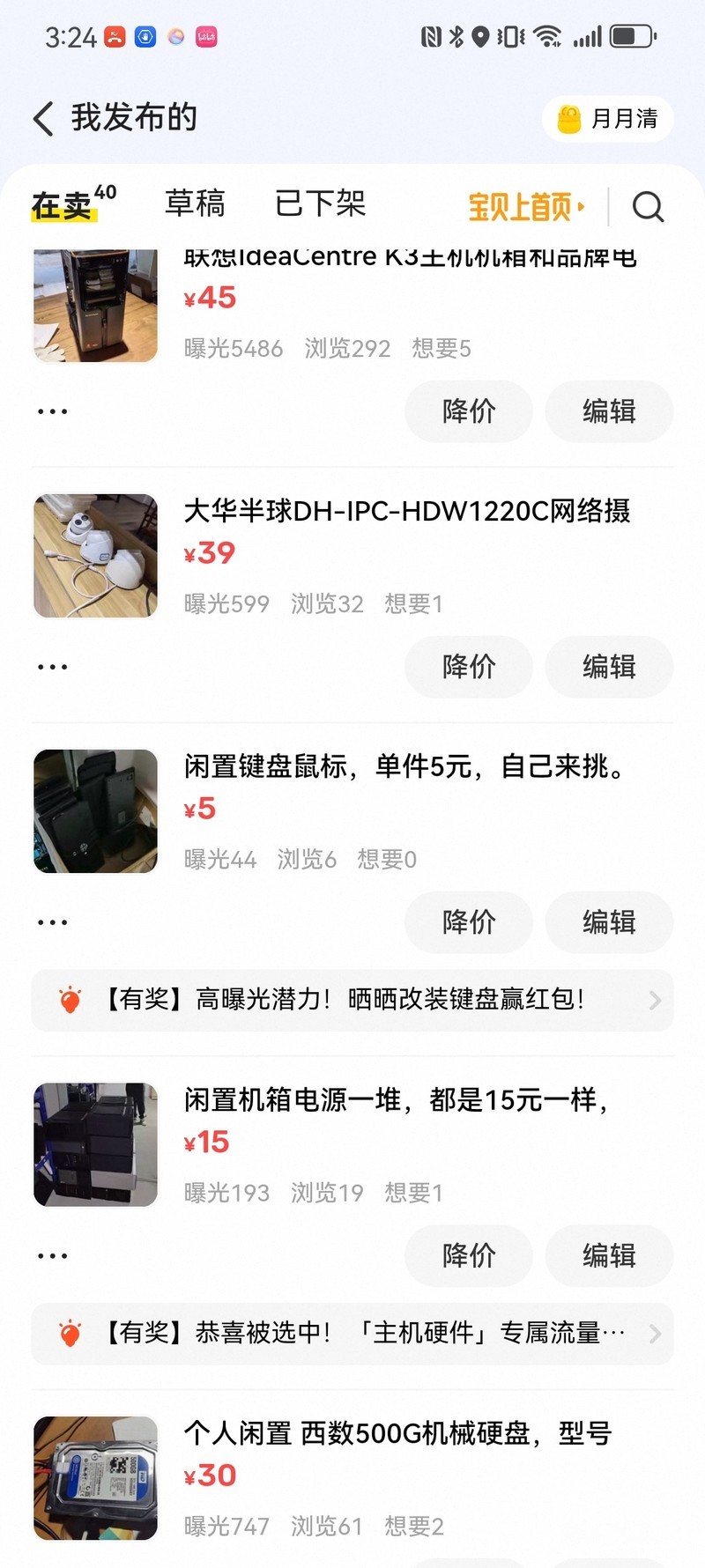
Task: Go back from 我发布的 page
Action: [x=43, y=118]
